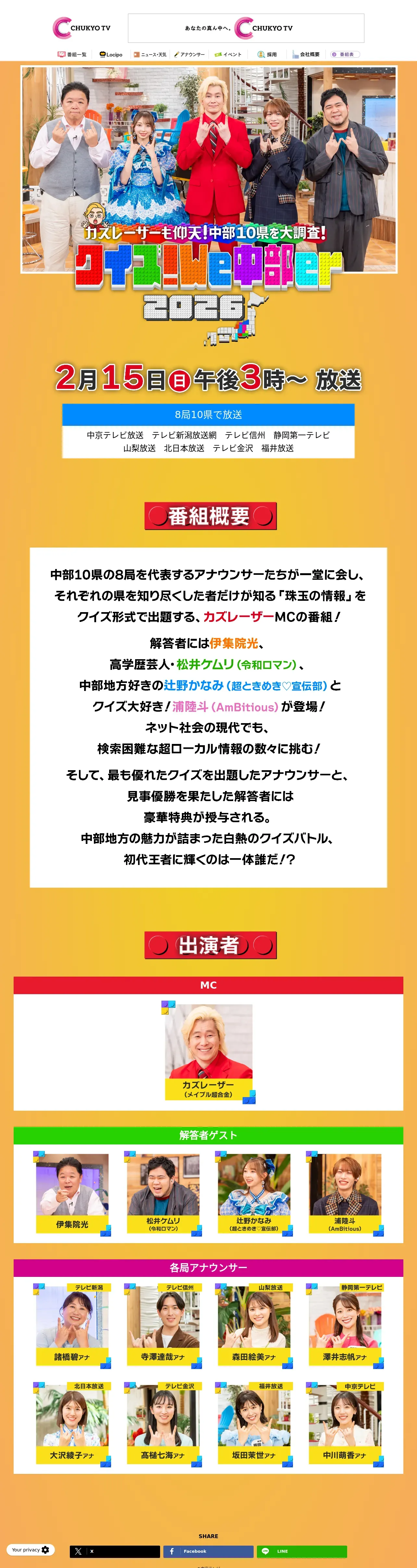The image size is (417, 1568).
Task: Open the 採用 recruitment page
Action: coord(267,54)
